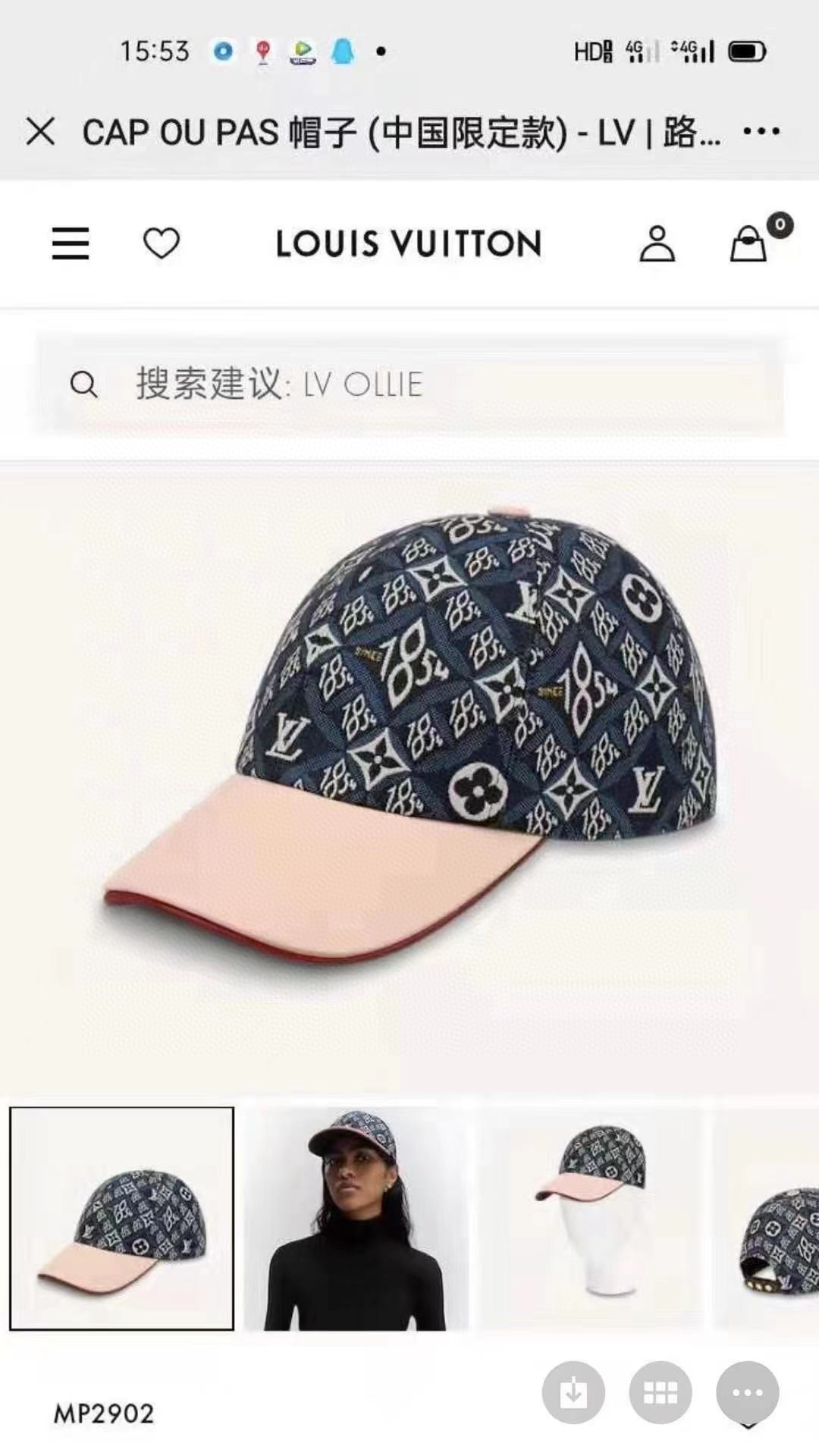The height and width of the screenshot is (1456, 819).
Task: Open the wishlist heart icon
Action: coord(162,243)
